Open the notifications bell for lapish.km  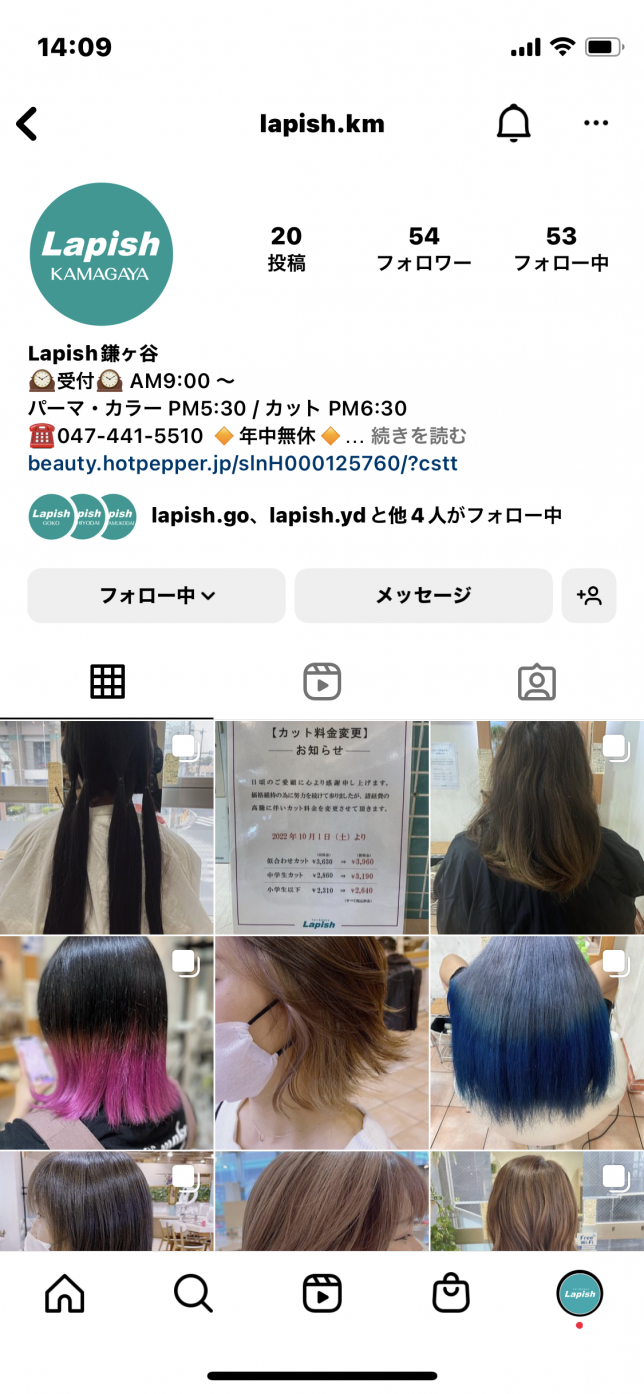click(x=513, y=124)
